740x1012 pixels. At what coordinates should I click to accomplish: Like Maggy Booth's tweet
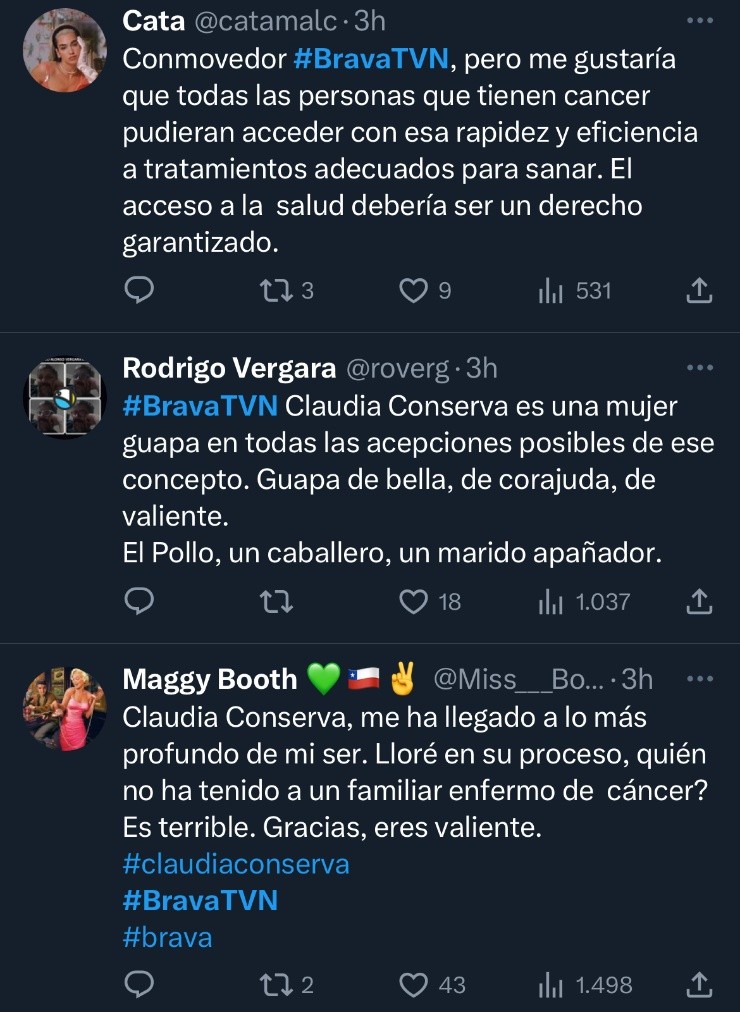[x=413, y=985]
